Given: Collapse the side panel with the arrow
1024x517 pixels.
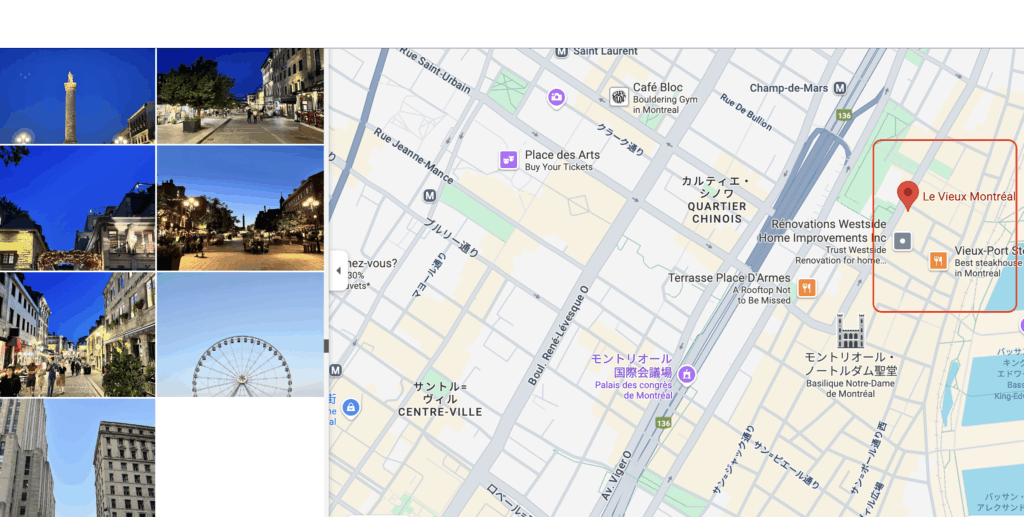Looking at the screenshot, I should 338,271.
